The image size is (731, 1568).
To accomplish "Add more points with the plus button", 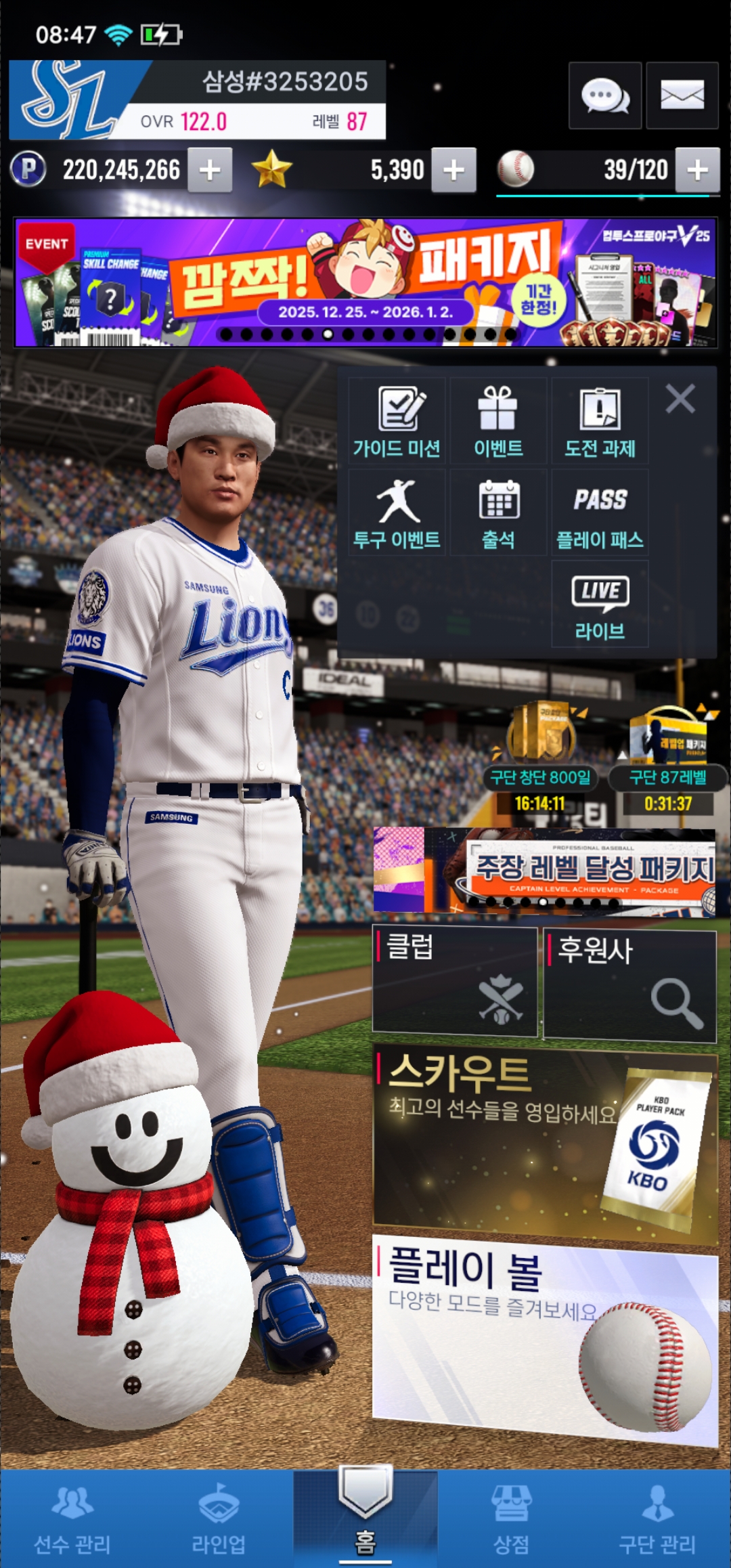I will [x=210, y=170].
